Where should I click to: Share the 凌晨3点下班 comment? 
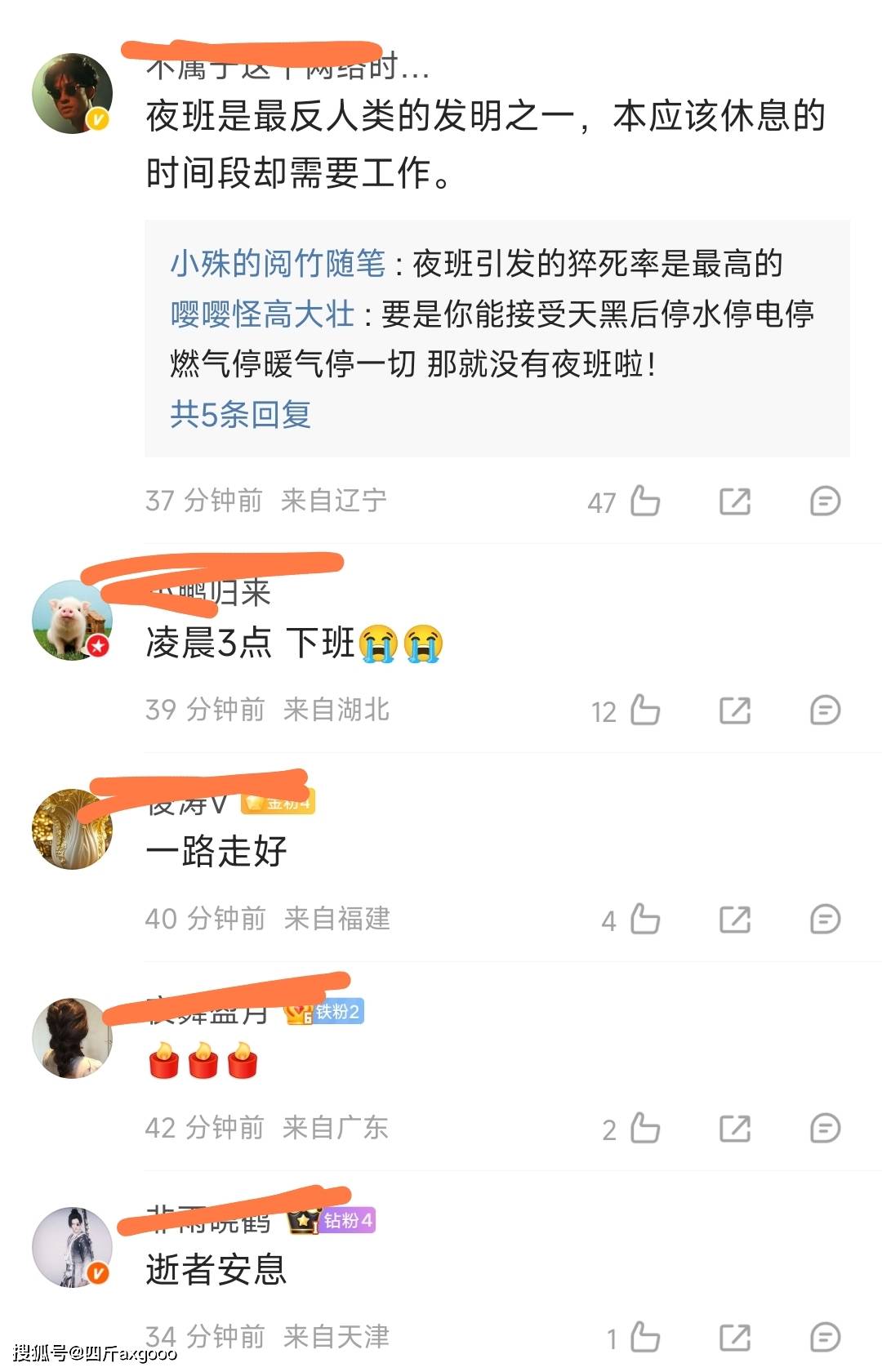pyautogui.click(x=734, y=710)
